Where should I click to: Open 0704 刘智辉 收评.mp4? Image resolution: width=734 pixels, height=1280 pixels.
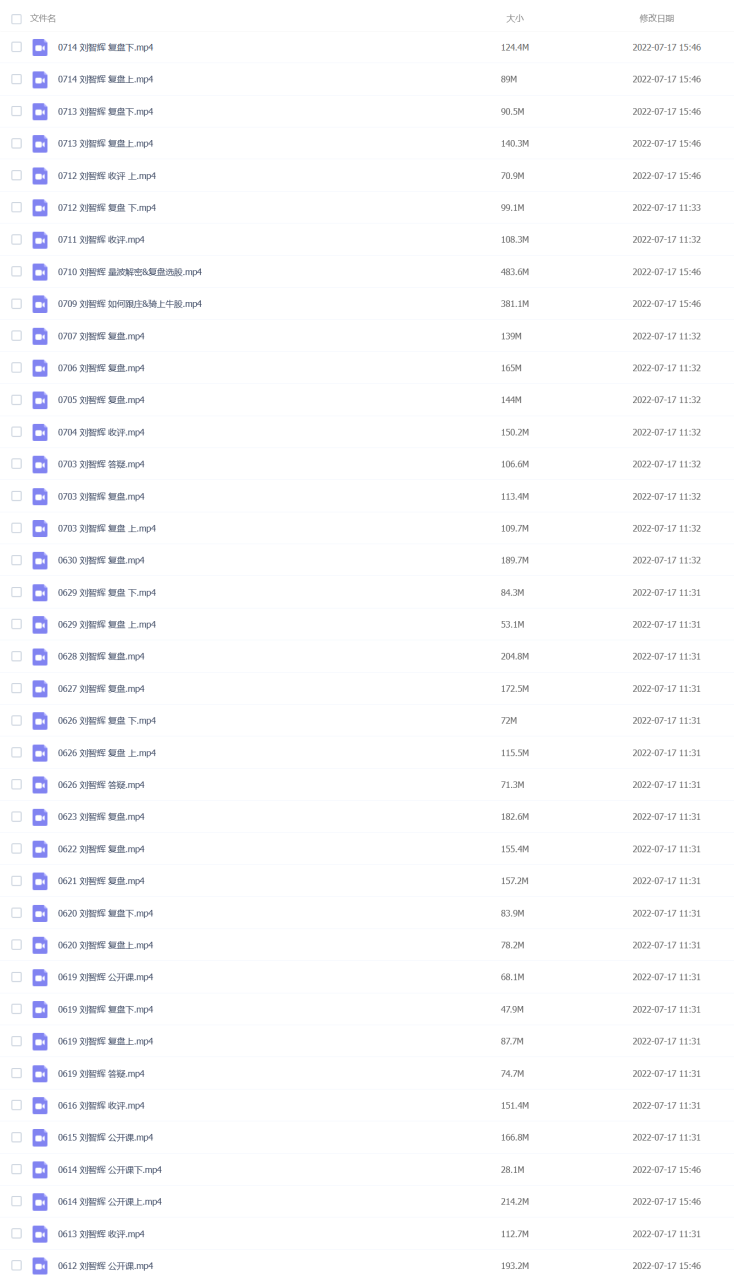tap(101, 432)
